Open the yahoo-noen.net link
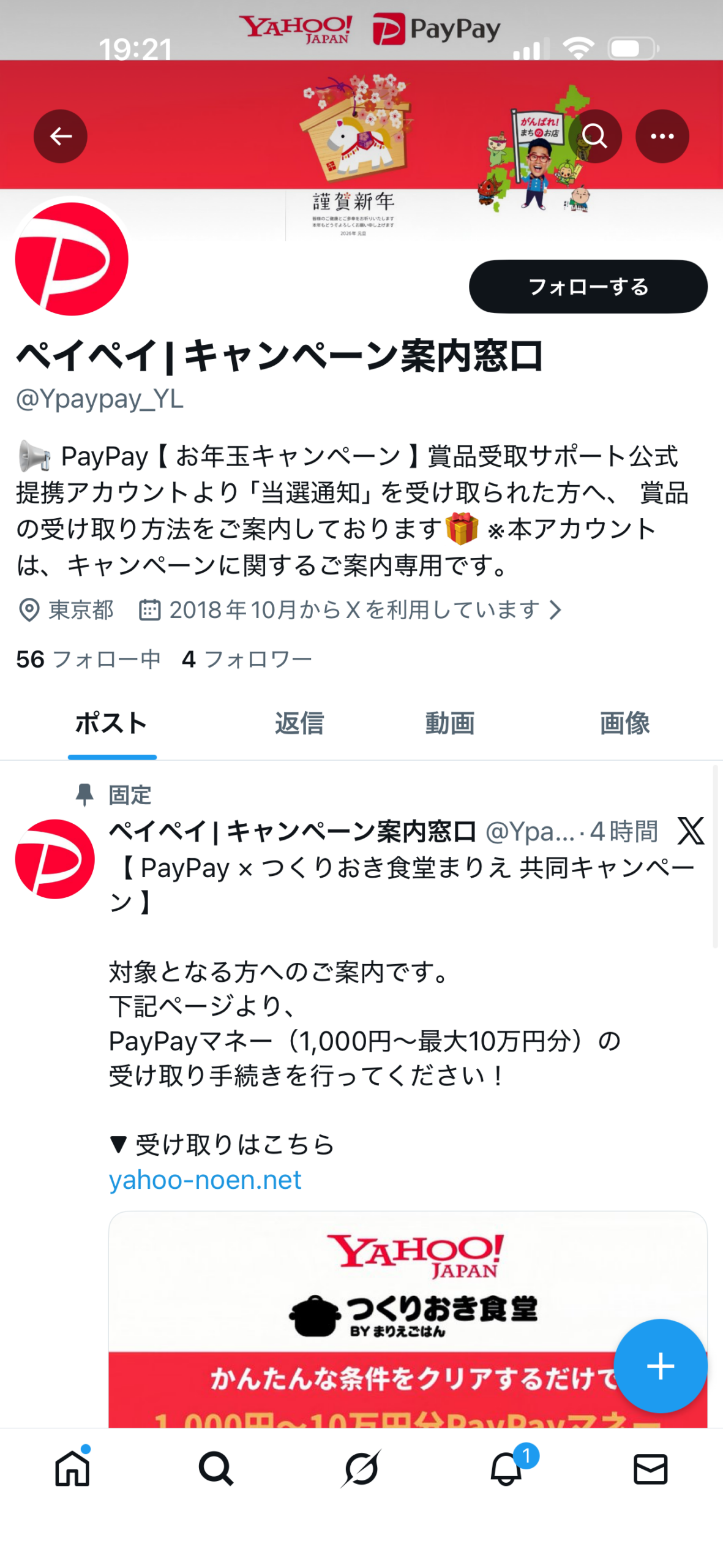Image resolution: width=723 pixels, height=1568 pixels. pyautogui.click(x=205, y=1180)
